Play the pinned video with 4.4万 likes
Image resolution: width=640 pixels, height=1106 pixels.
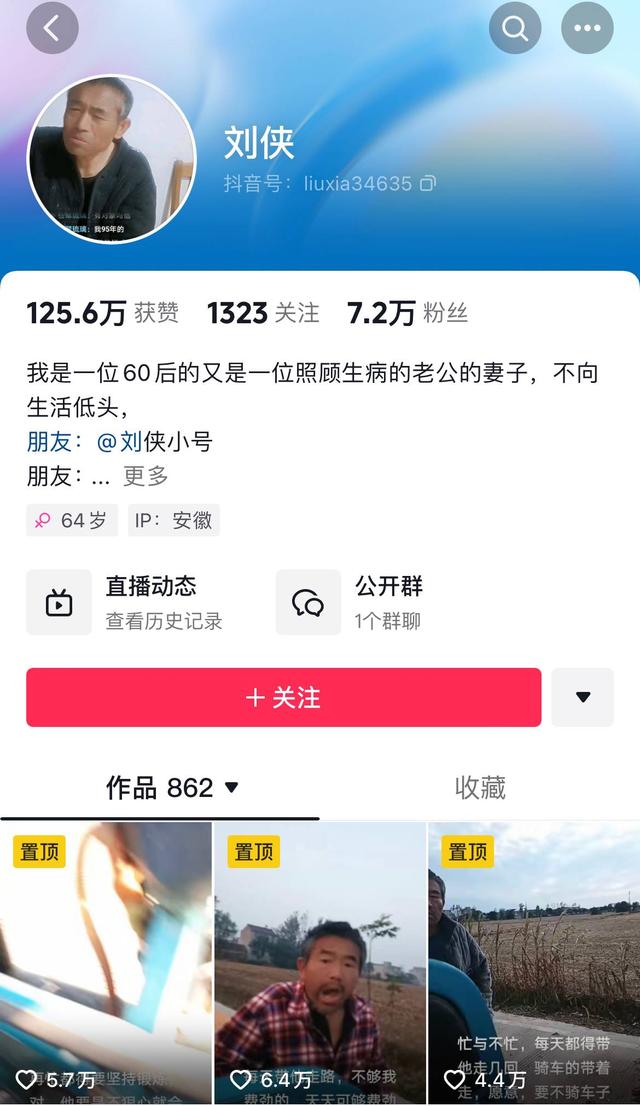coord(534,960)
